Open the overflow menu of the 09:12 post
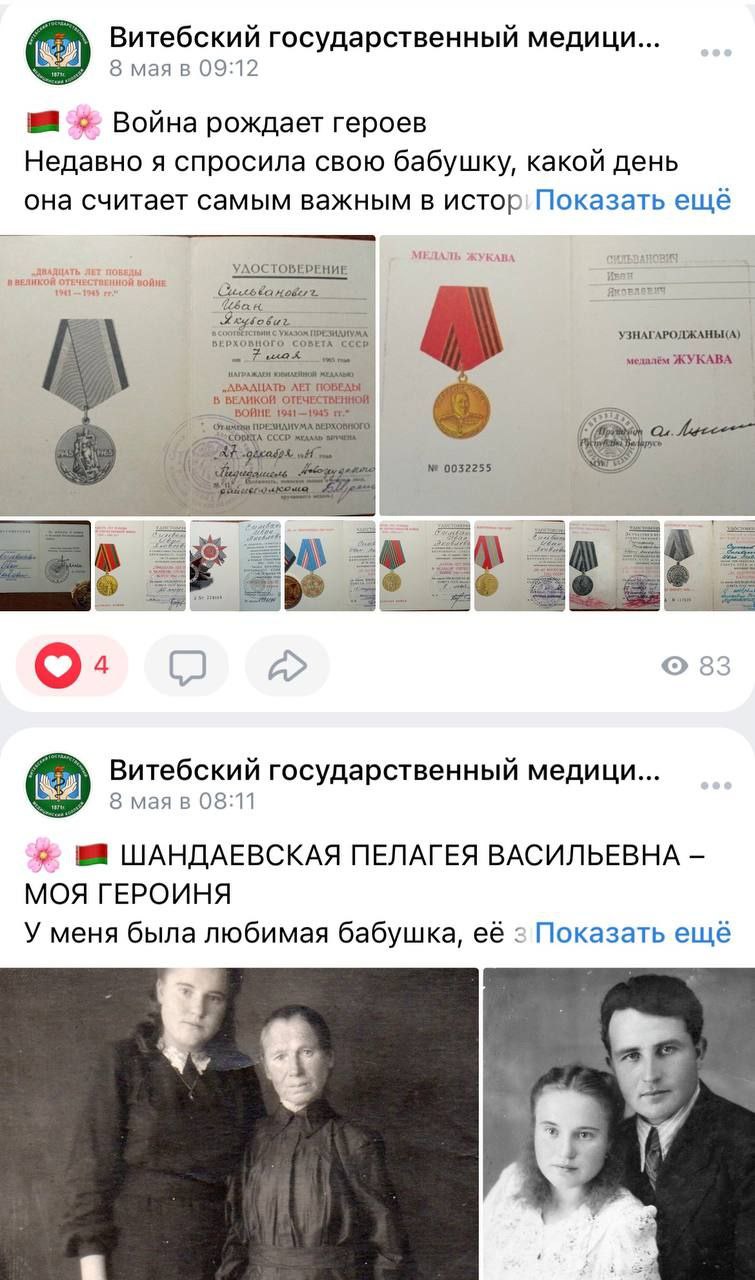 click(x=715, y=53)
